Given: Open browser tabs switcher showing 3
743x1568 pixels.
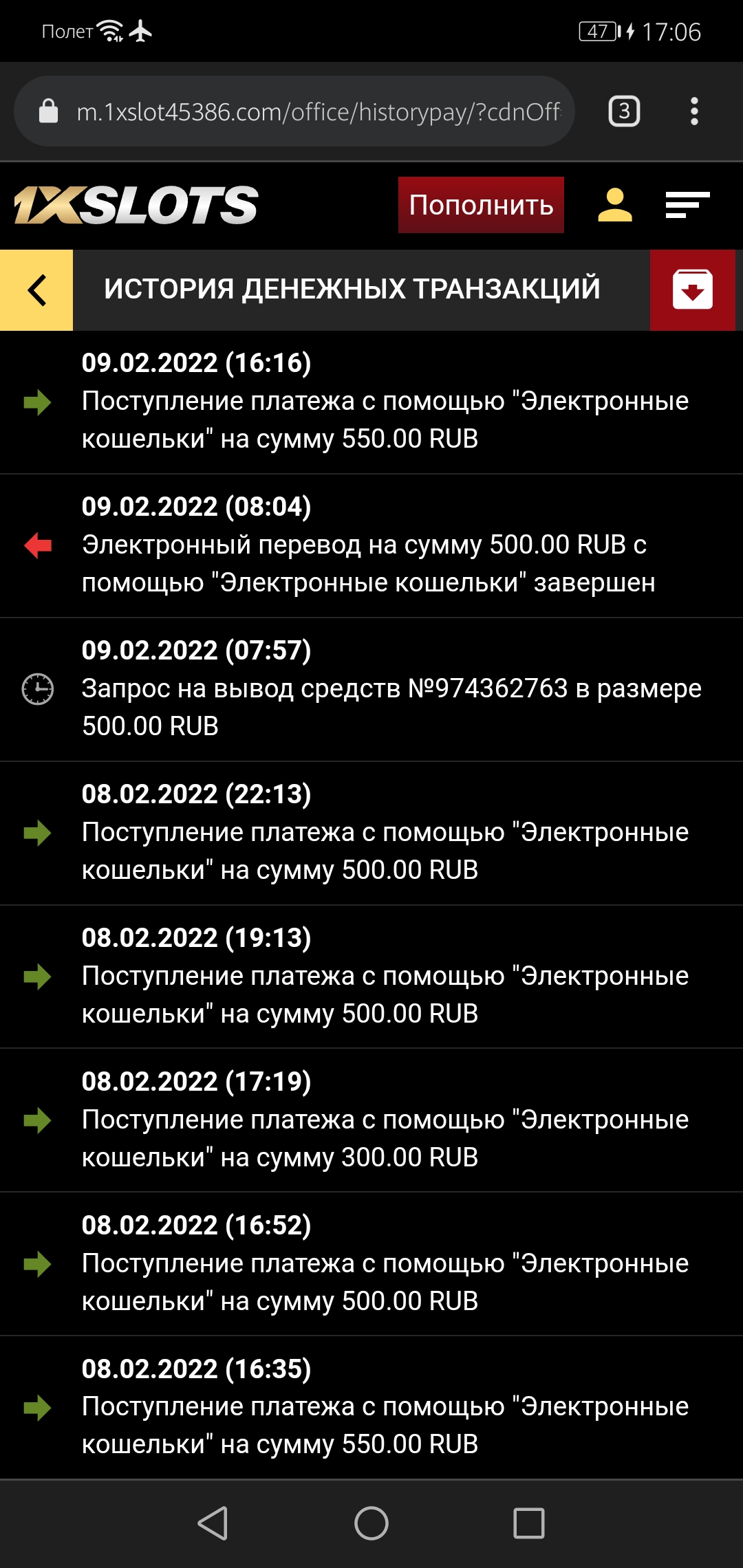Looking at the screenshot, I should 624,111.
